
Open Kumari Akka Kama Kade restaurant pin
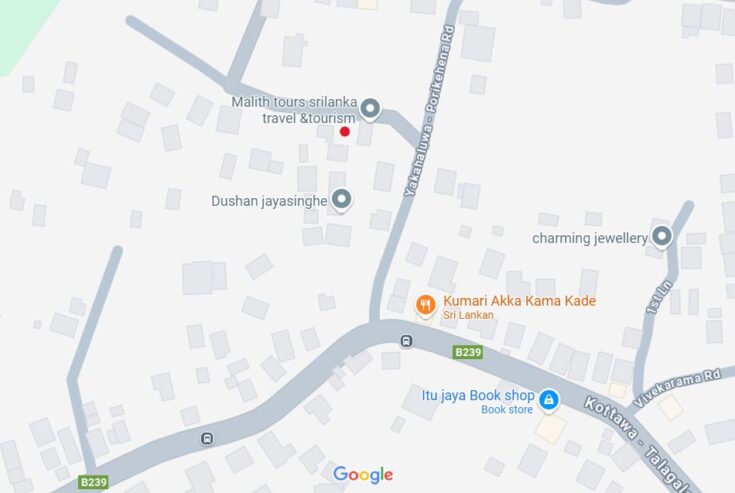[x=426, y=305]
